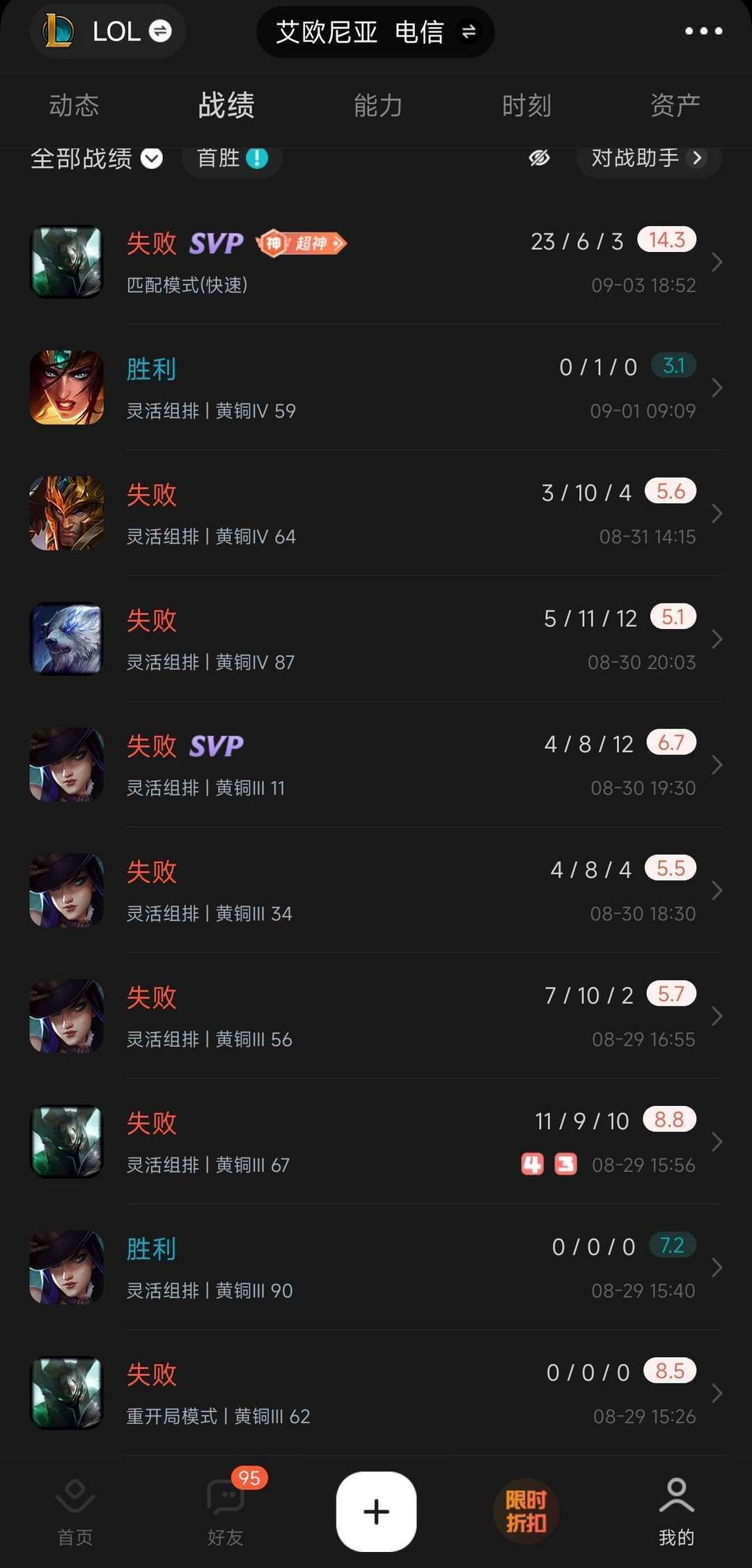The width and height of the screenshot is (752, 1568).
Task: Go to the 资产 tab
Action: (674, 106)
